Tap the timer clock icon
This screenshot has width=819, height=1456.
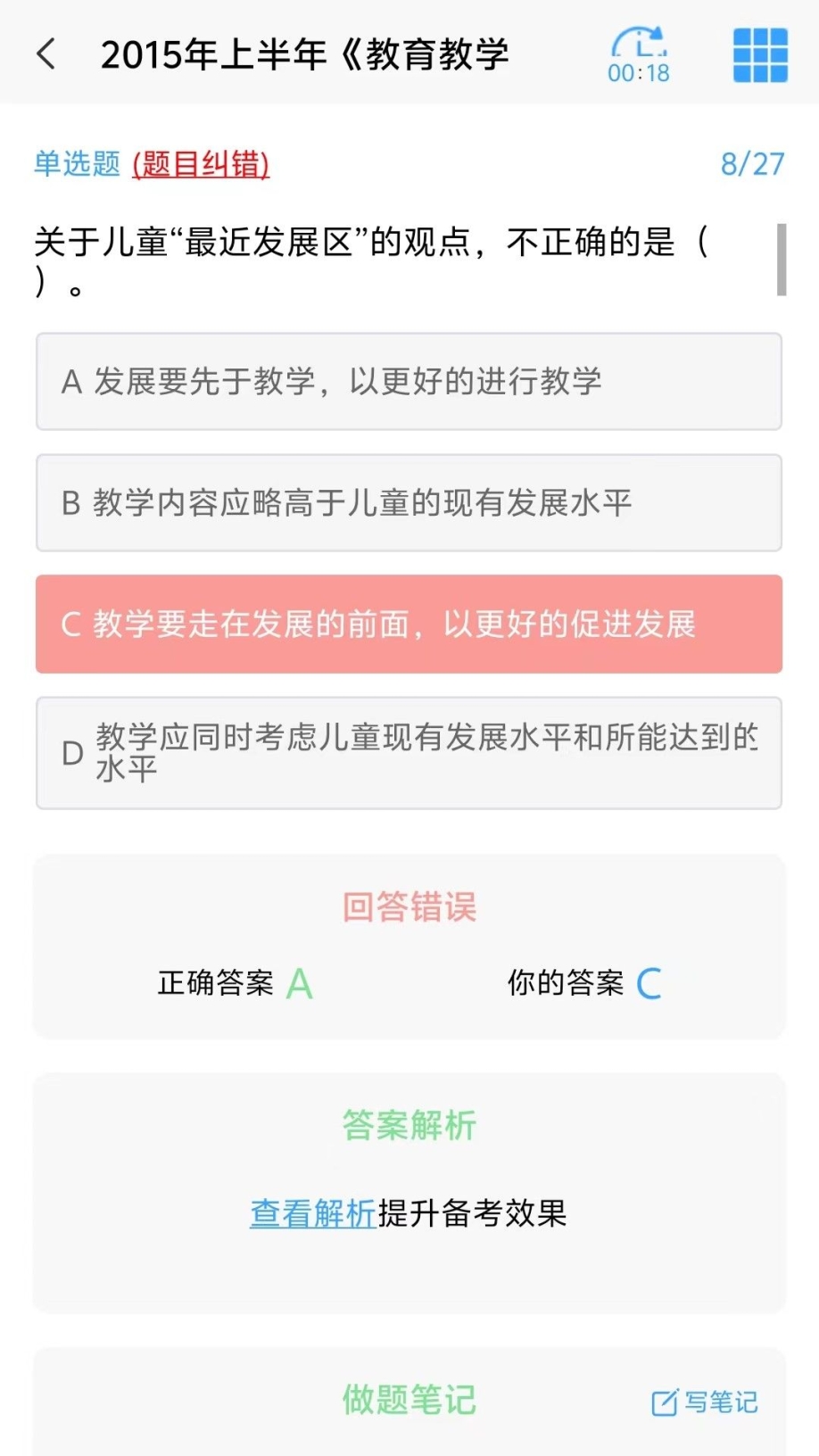[x=639, y=54]
